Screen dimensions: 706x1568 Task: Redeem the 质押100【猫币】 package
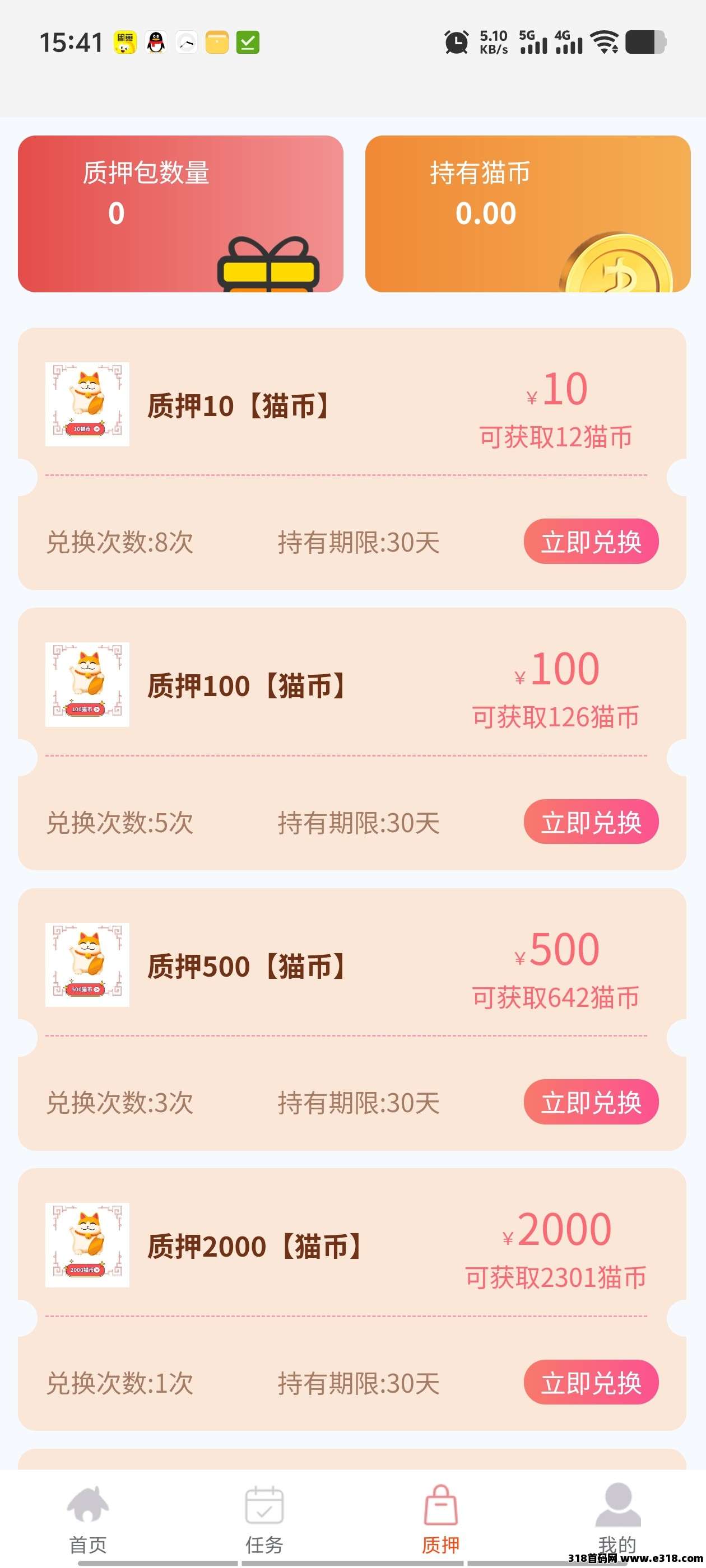[x=590, y=822]
